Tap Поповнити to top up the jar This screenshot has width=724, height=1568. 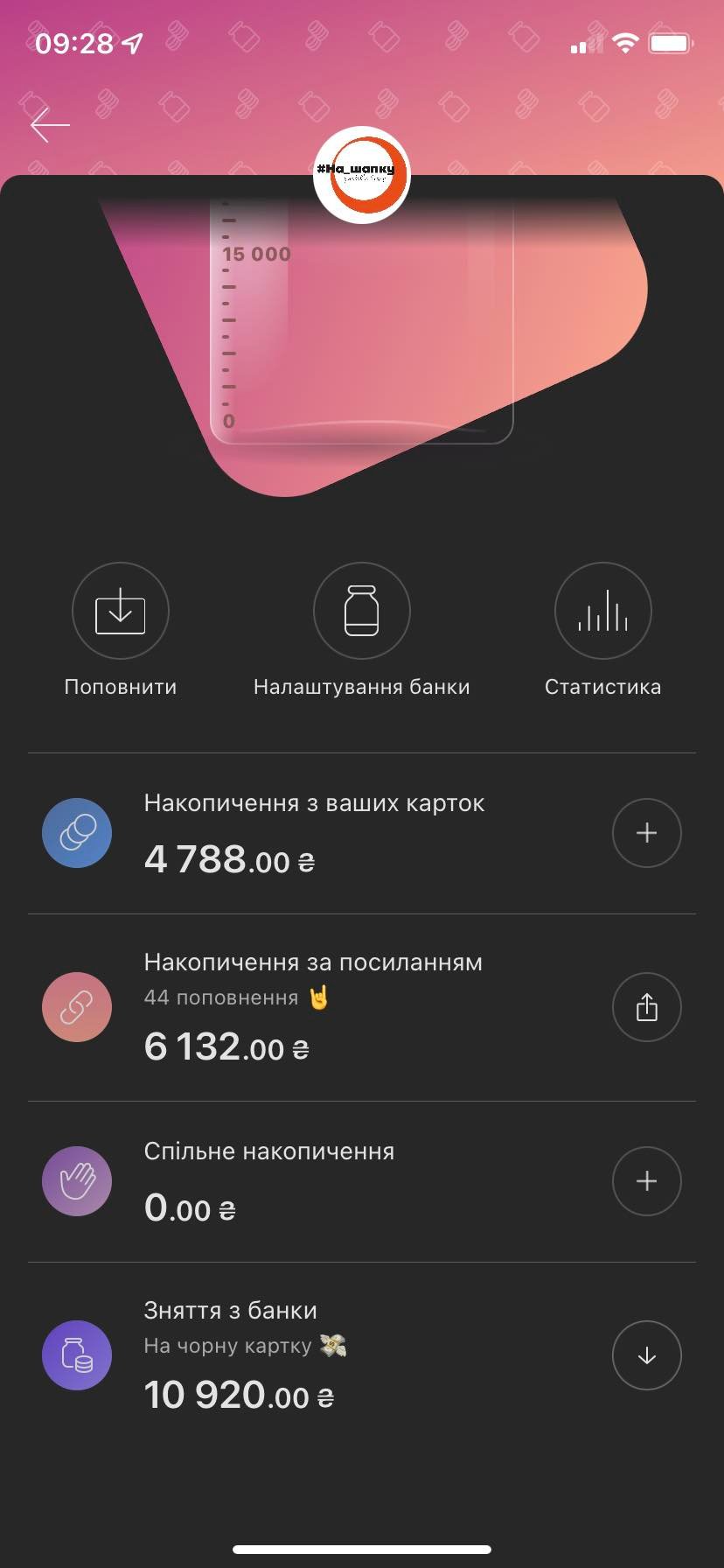(x=121, y=611)
